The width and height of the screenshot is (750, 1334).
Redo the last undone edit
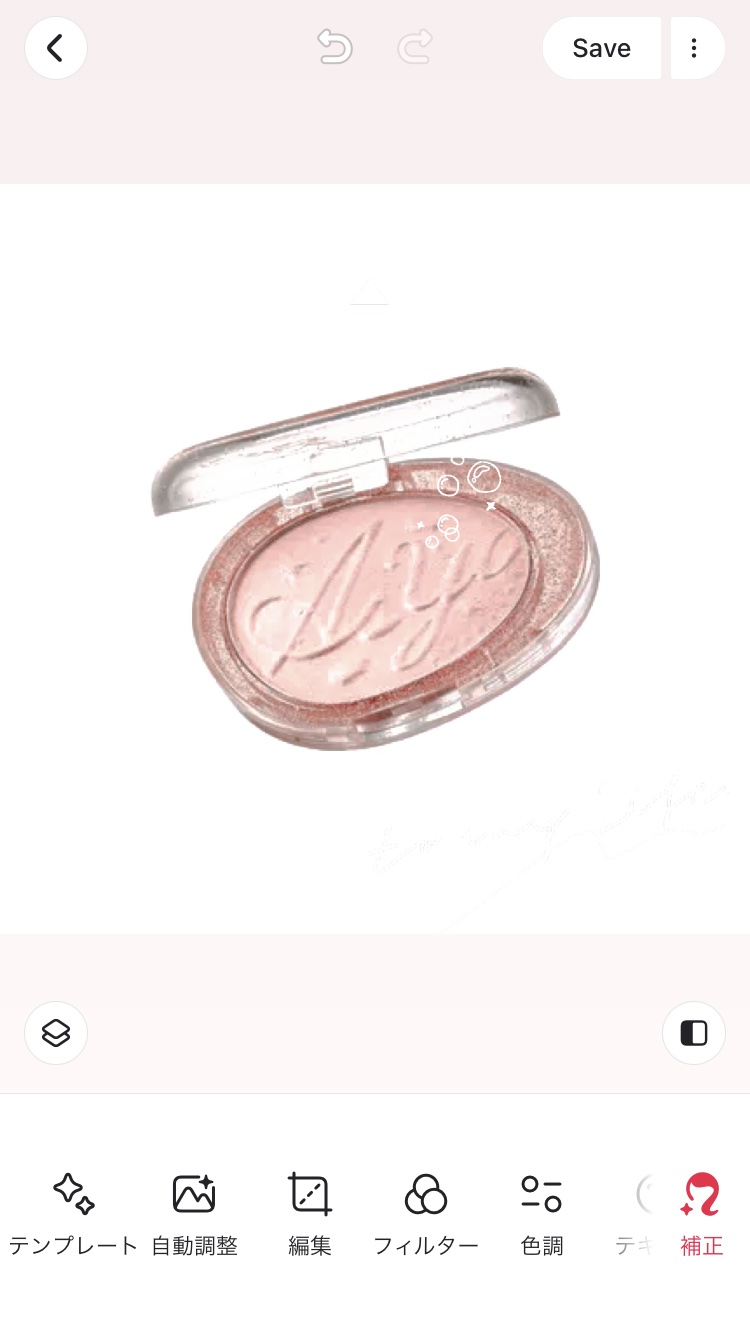[x=415, y=47]
